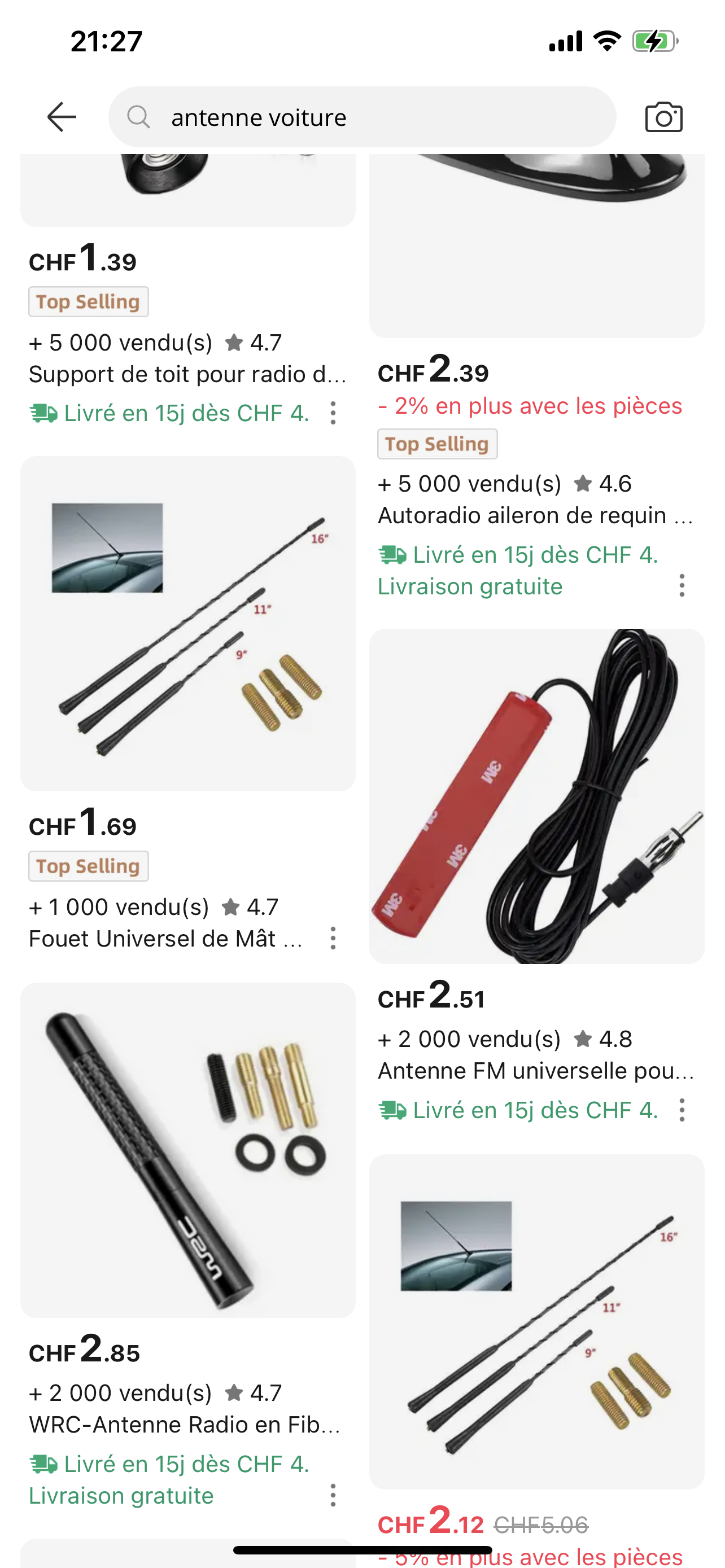View the Autoradio aileron de requin product

tap(536, 515)
